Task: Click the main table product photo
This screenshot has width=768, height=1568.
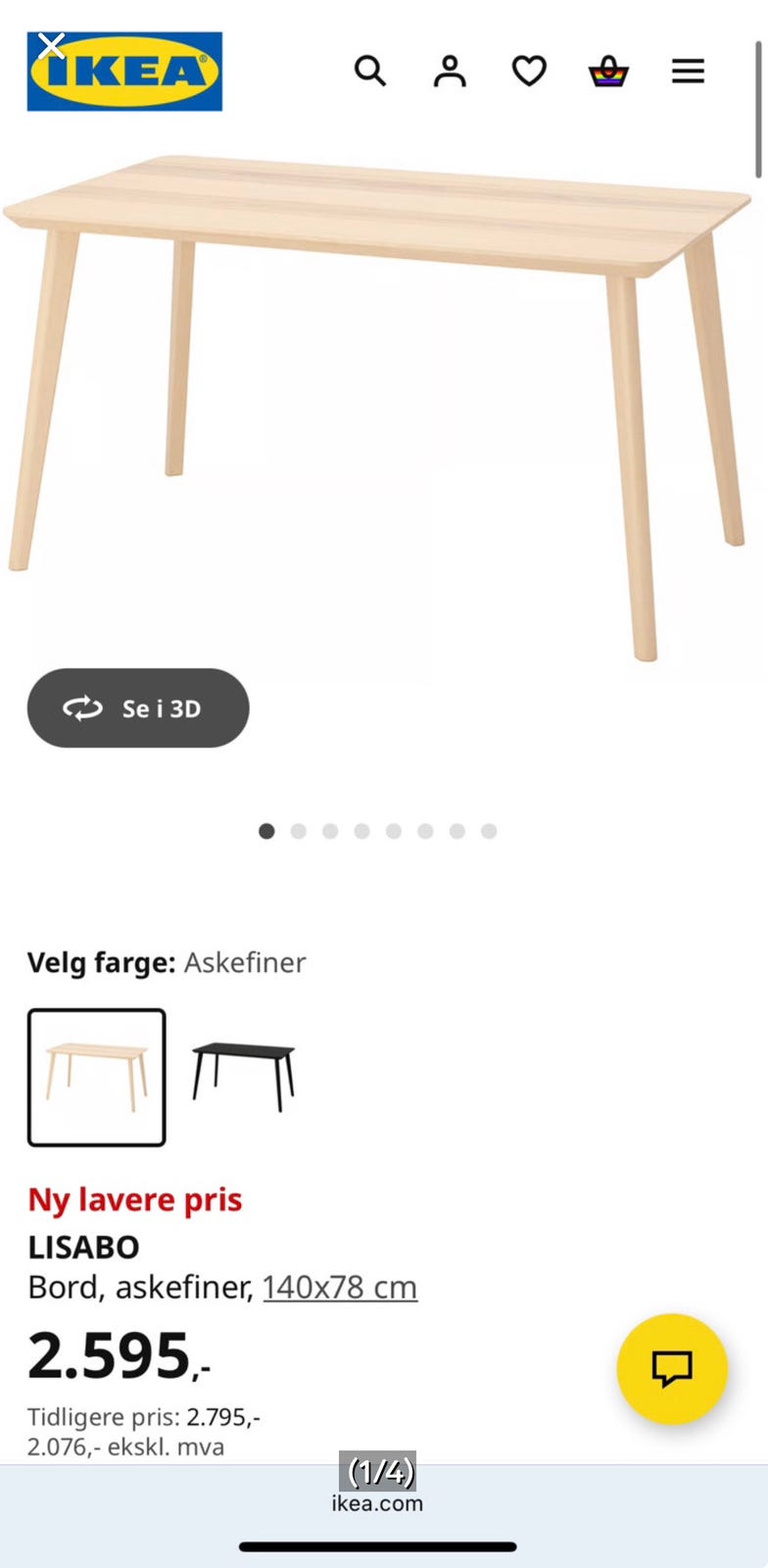Action: point(382,392)
